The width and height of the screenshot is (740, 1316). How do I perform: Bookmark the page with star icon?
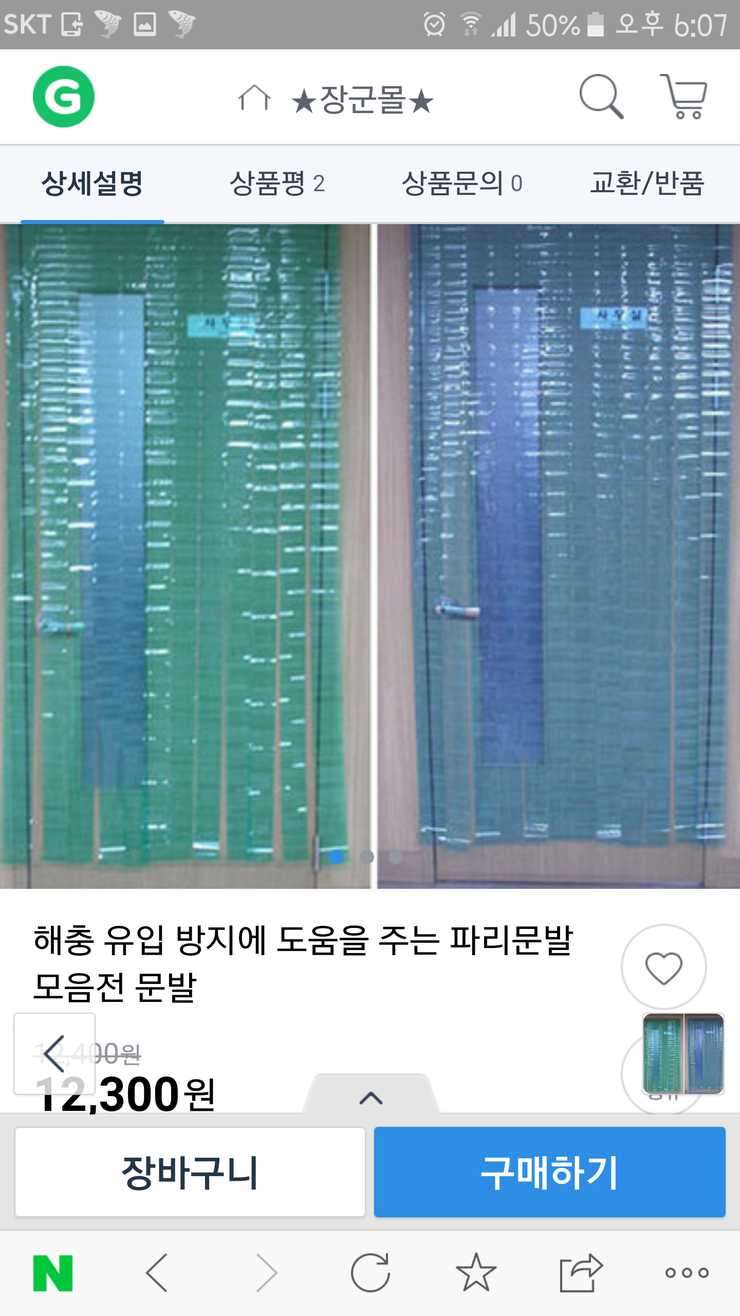tap(476, 1273)
